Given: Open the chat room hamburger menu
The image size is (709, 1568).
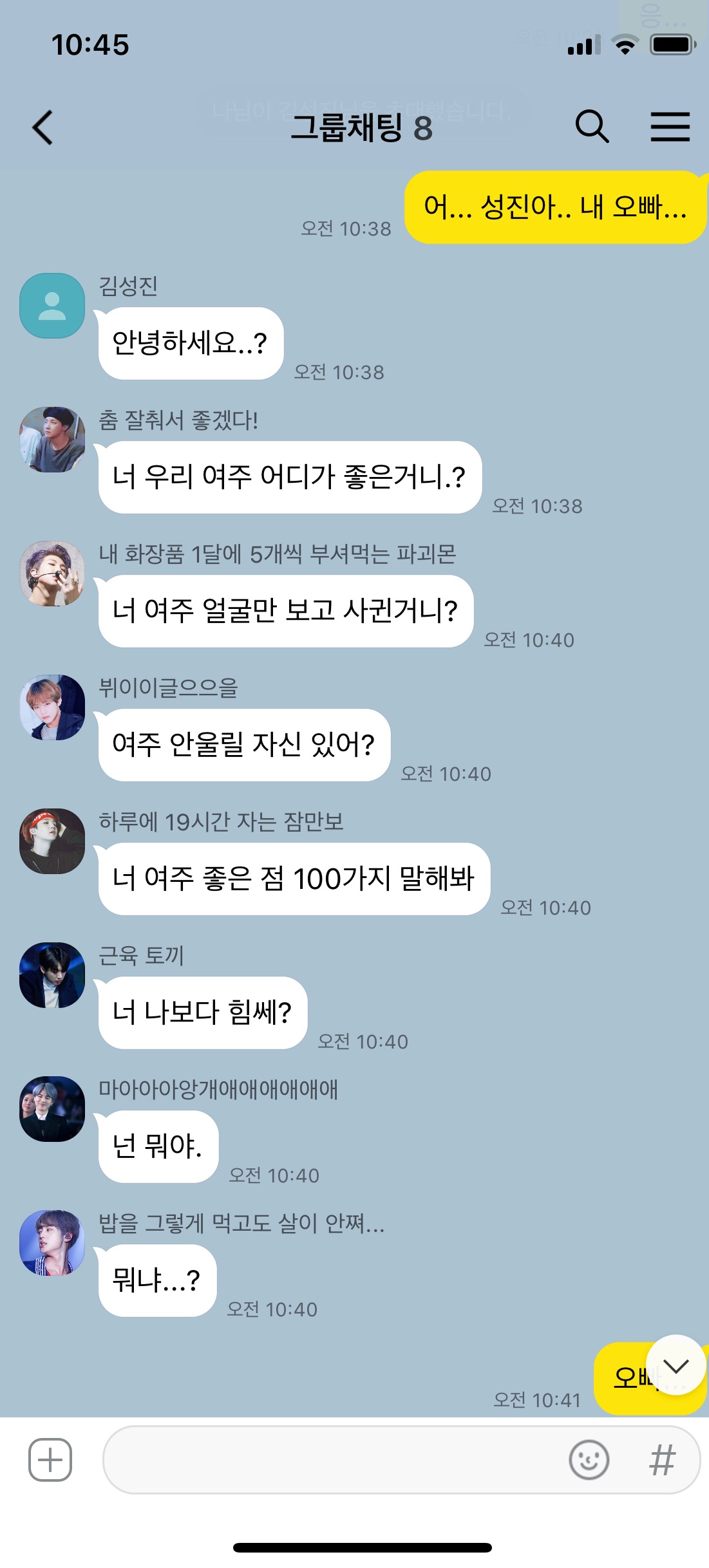Looking at the screenshot, I should [670, 126].
